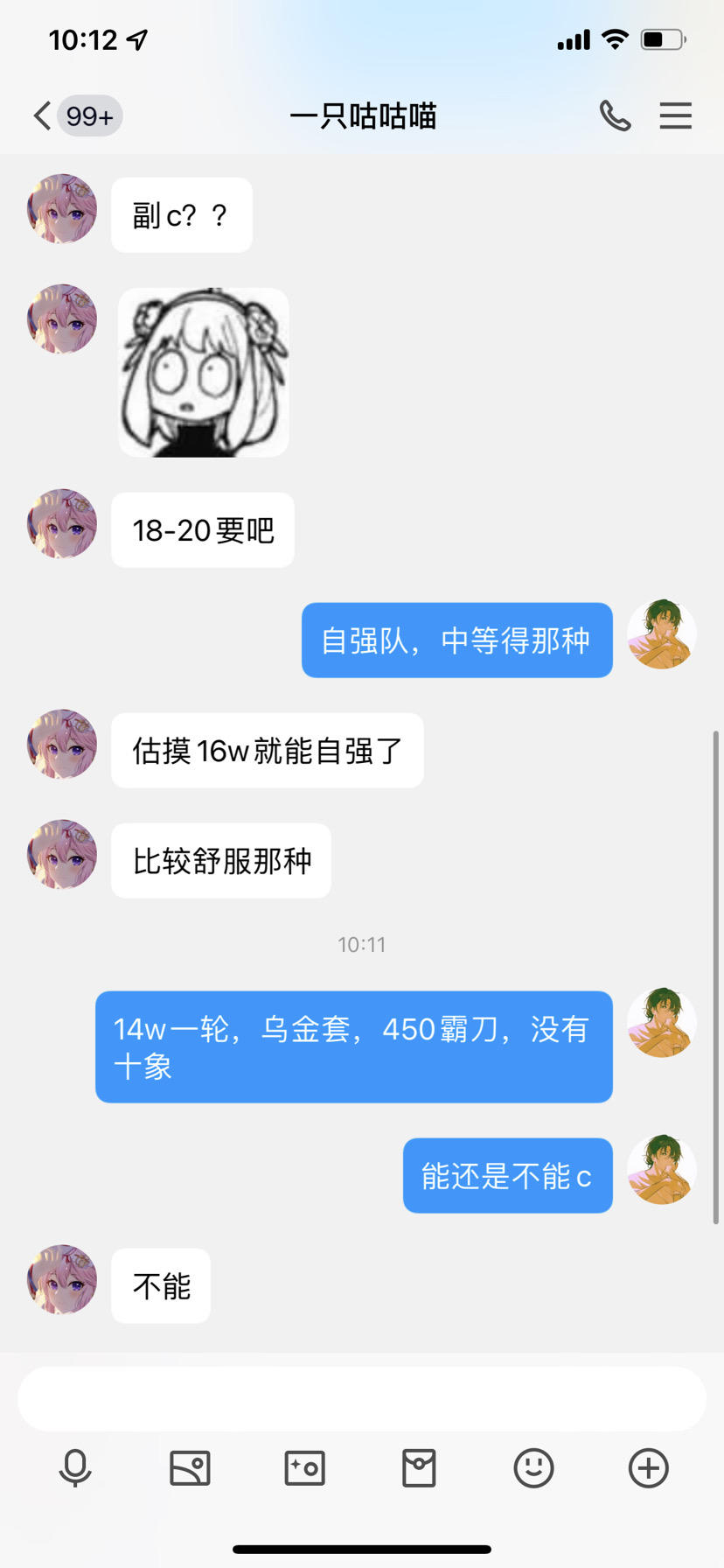724x1568 pixels.
Task: Focus the message input field
Action: 362,1399
